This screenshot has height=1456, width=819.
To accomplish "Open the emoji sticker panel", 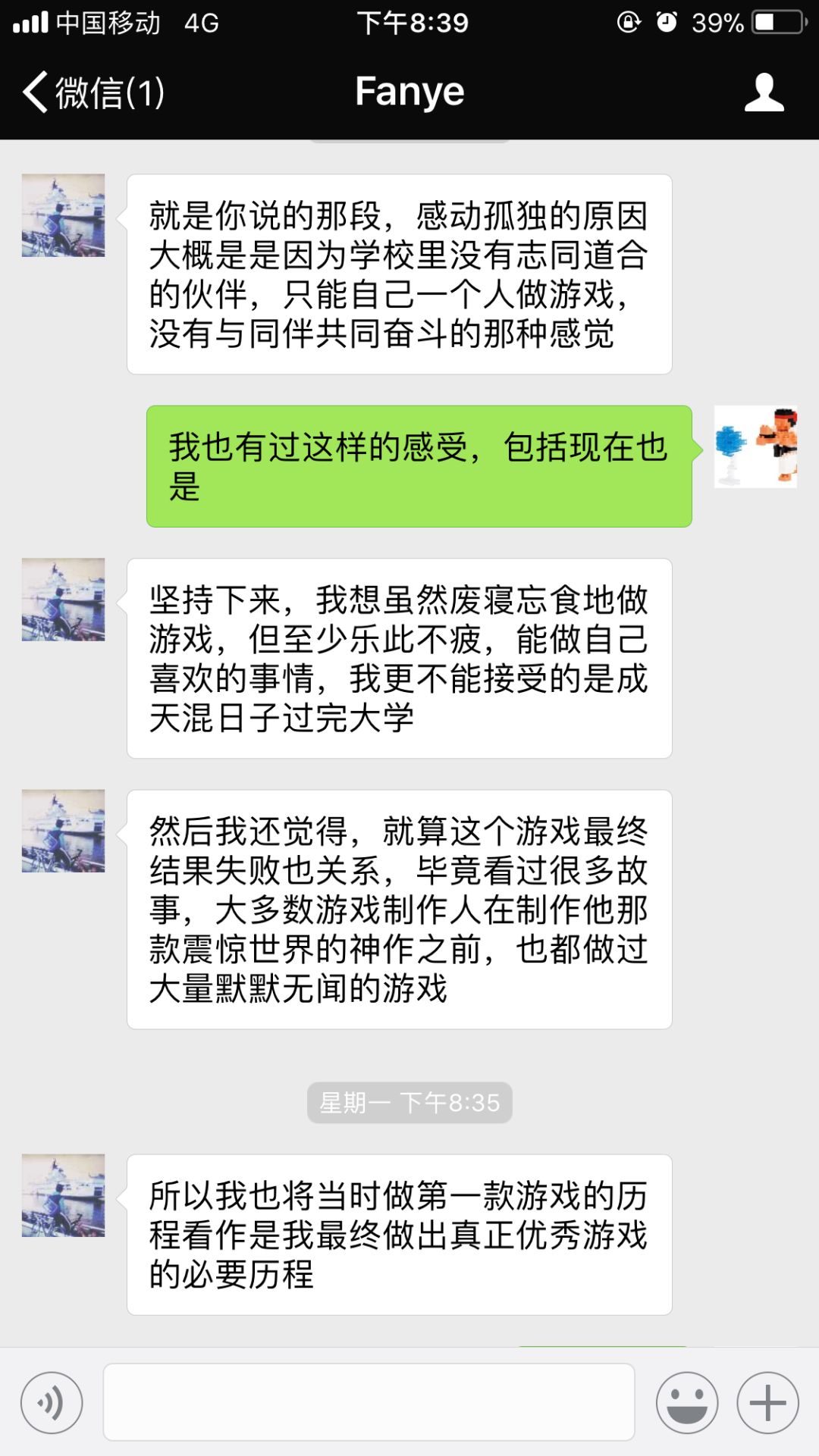I will (x=687, y=1402).
